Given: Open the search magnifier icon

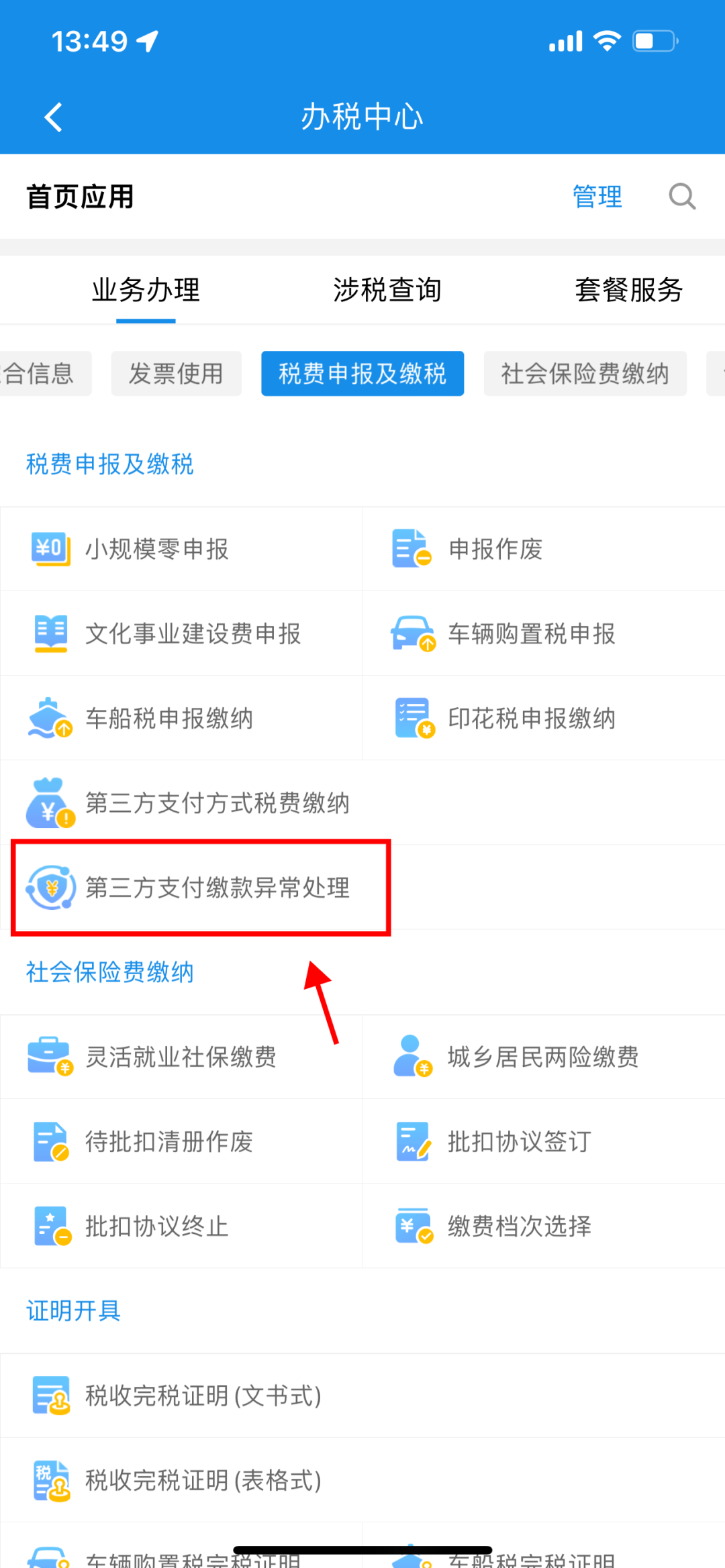Looking at the screenshot, I should click(x=681, y=197).
